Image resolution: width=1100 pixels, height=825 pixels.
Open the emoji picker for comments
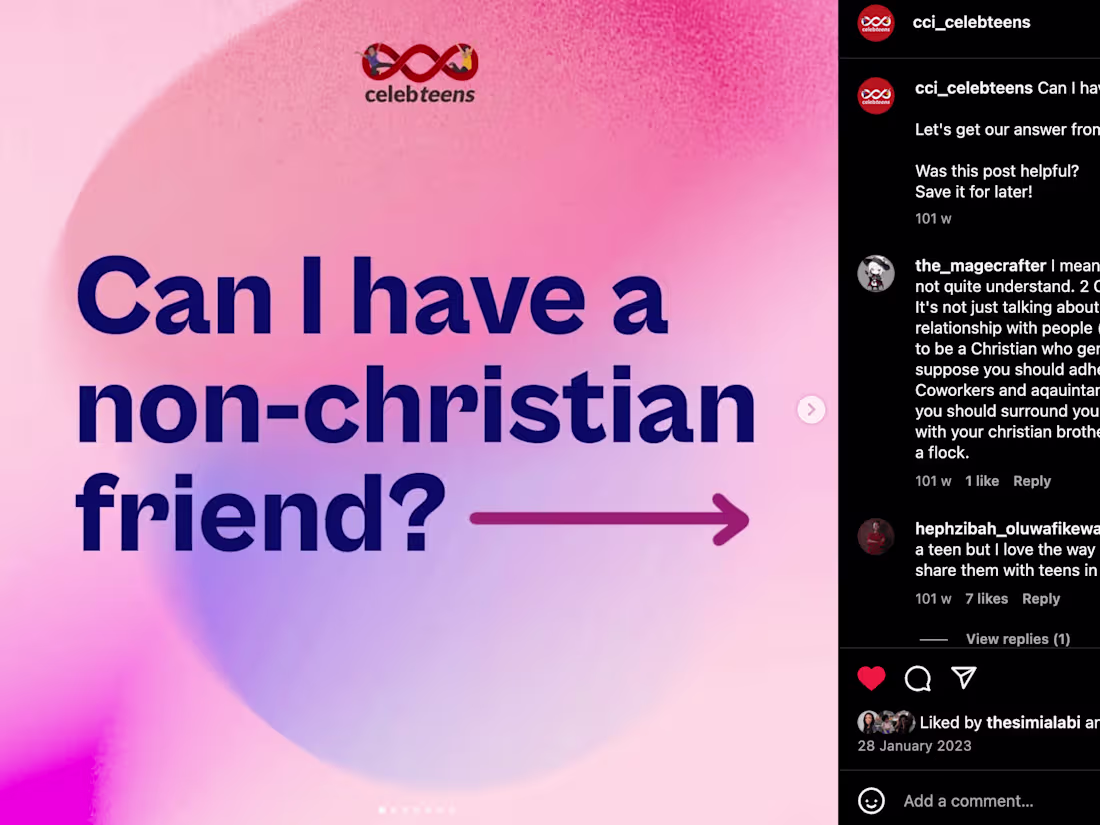click(871, 801)
